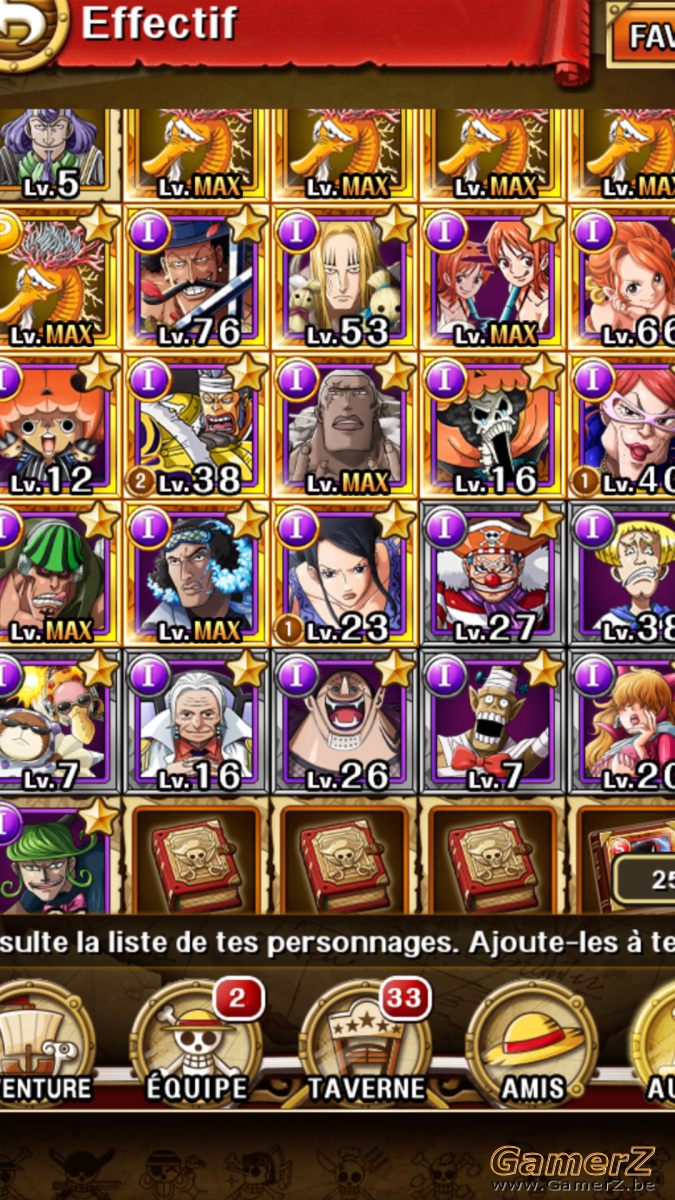View the Lv.23 black-haired woman character
The image size is (675, 1200).
click(344, 575)
